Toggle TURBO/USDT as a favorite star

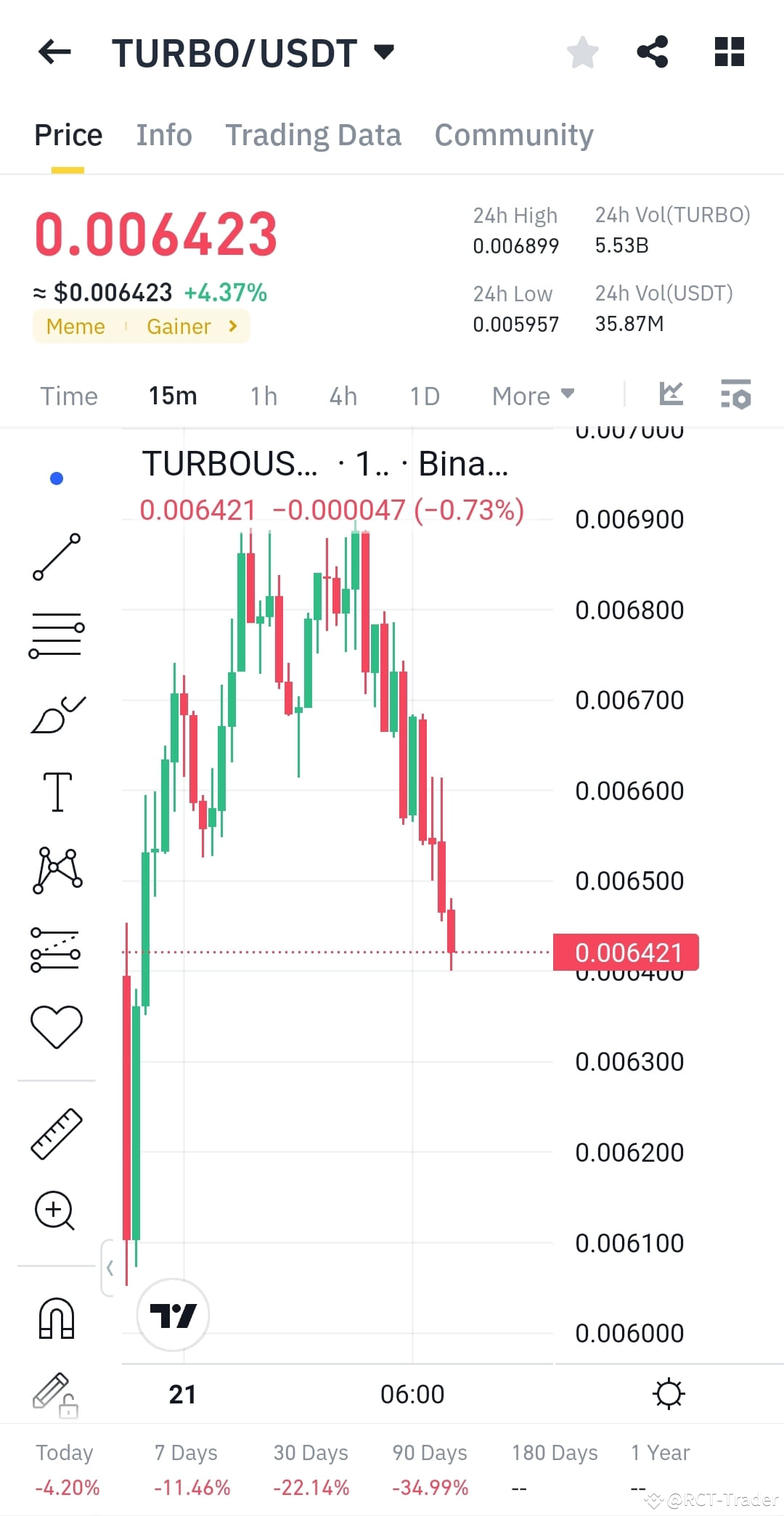[x=581, y=51]
